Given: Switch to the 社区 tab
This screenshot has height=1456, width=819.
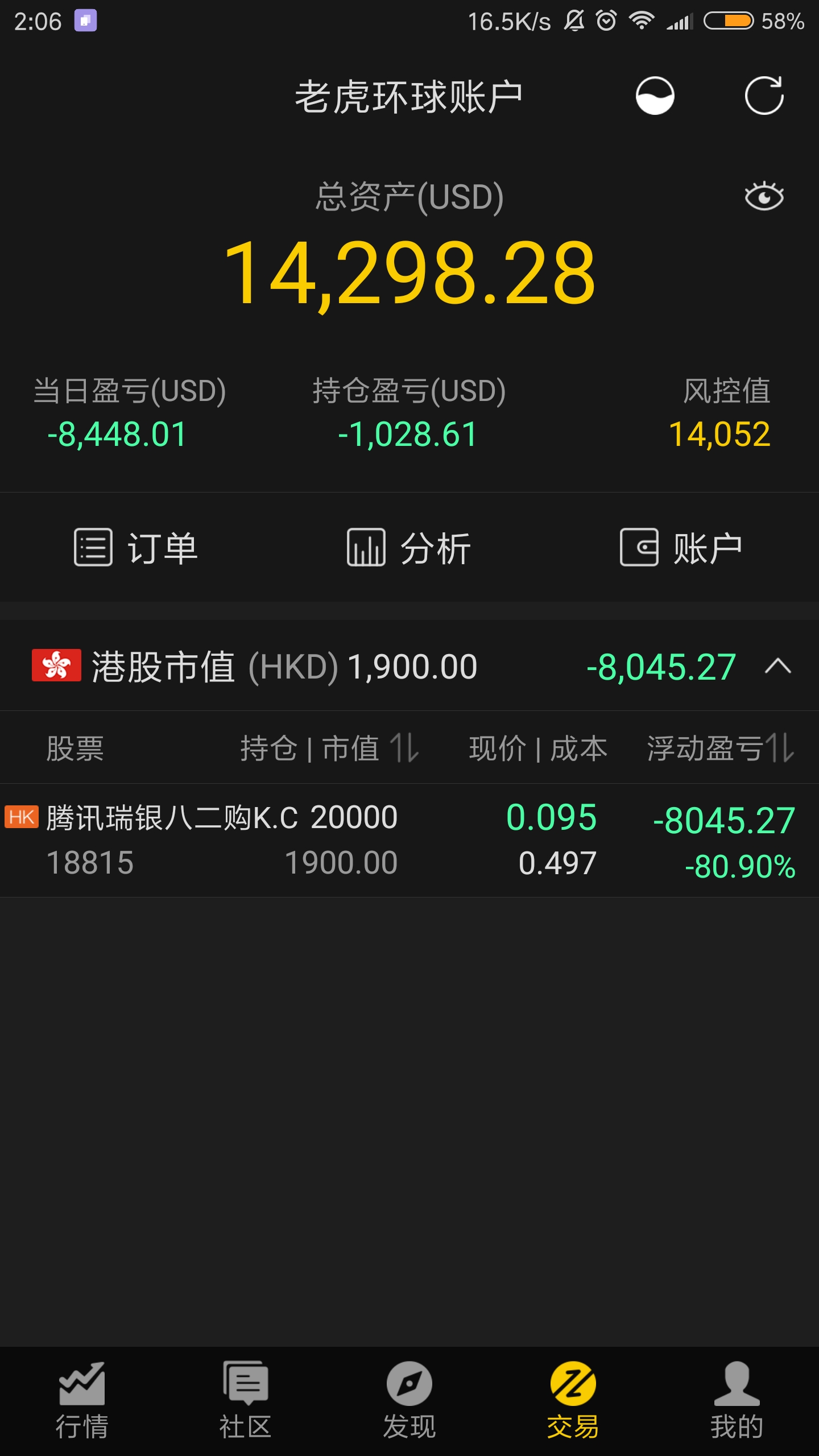Looking at the screenshot, I should (x=246, y=1400).
